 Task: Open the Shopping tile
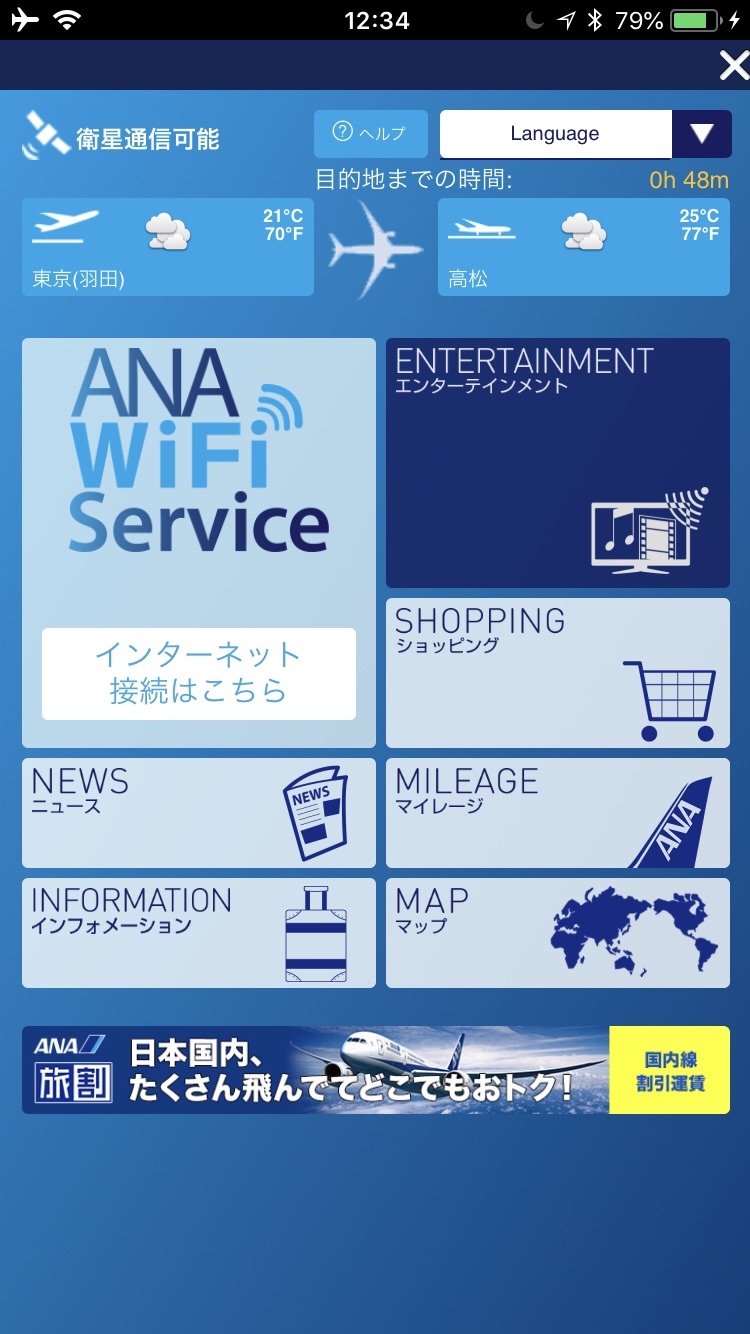(x=557, y=672)
